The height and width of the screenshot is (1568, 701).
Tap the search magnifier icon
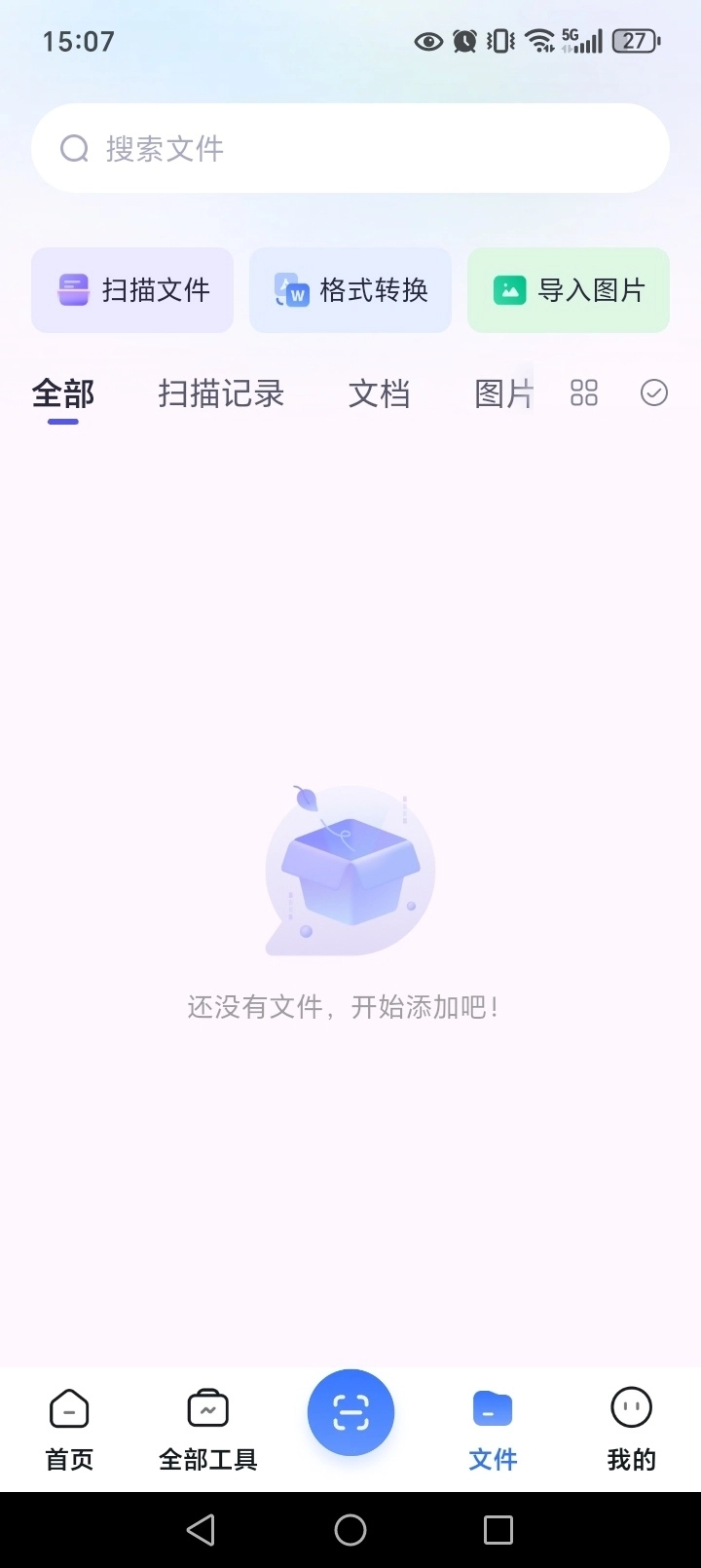[x=74, y=148]
